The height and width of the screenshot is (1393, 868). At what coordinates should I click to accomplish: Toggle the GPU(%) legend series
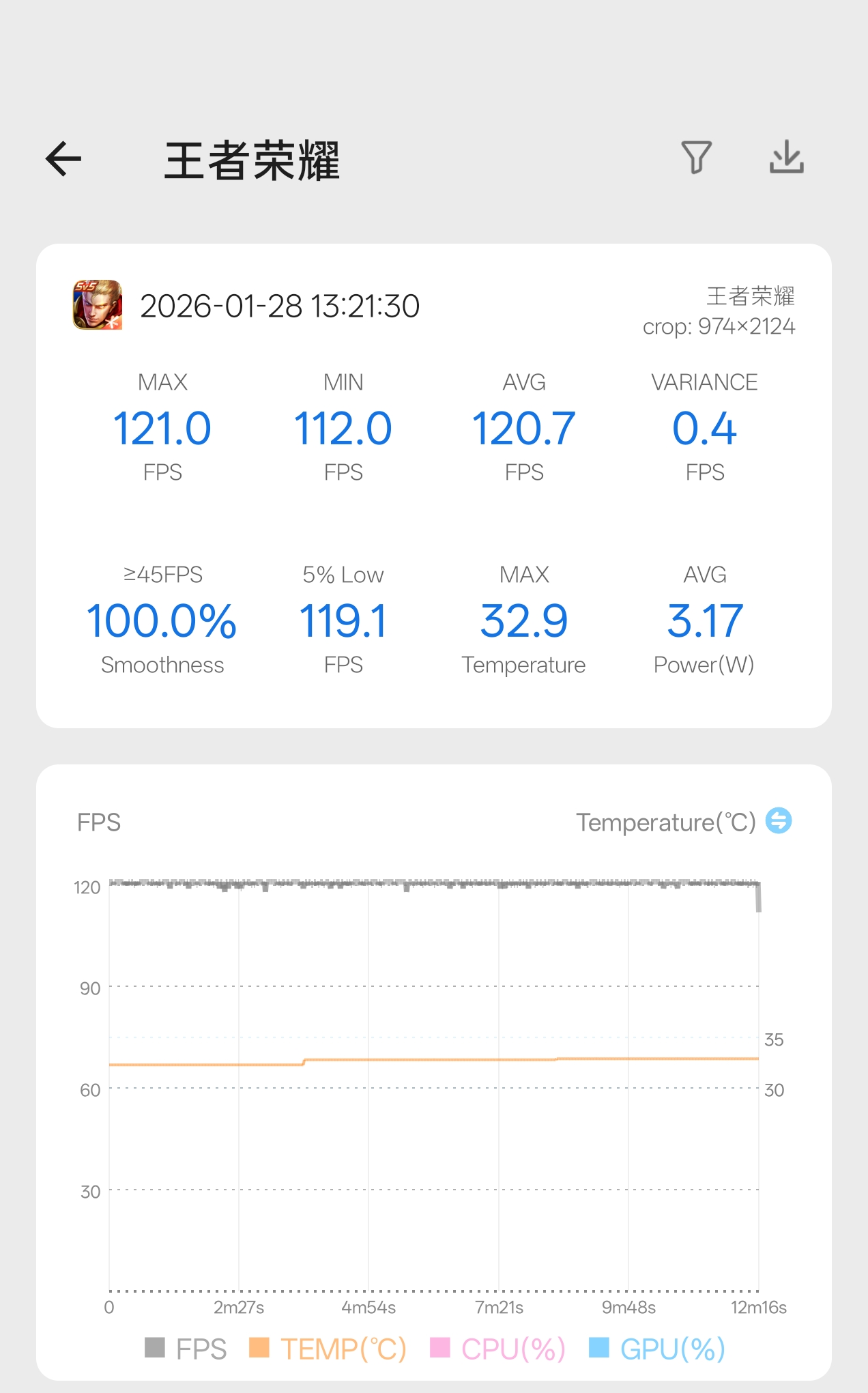click(x=657, y=1349)
